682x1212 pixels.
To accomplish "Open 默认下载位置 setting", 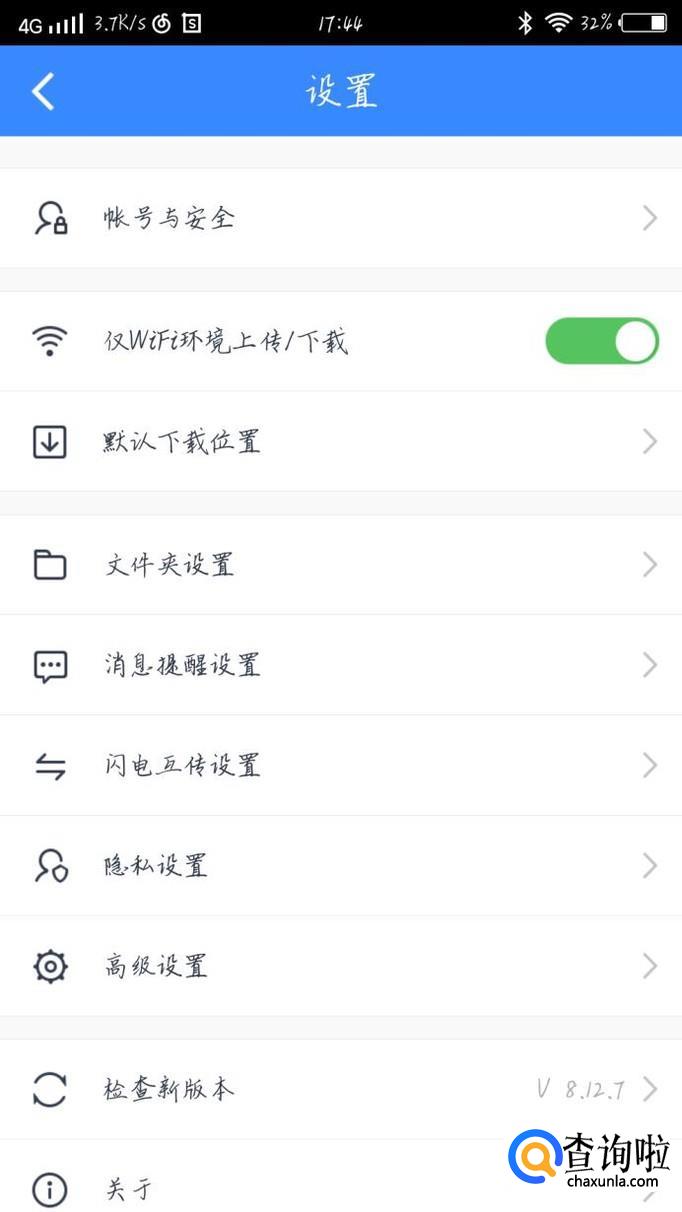I will [340, 441].
